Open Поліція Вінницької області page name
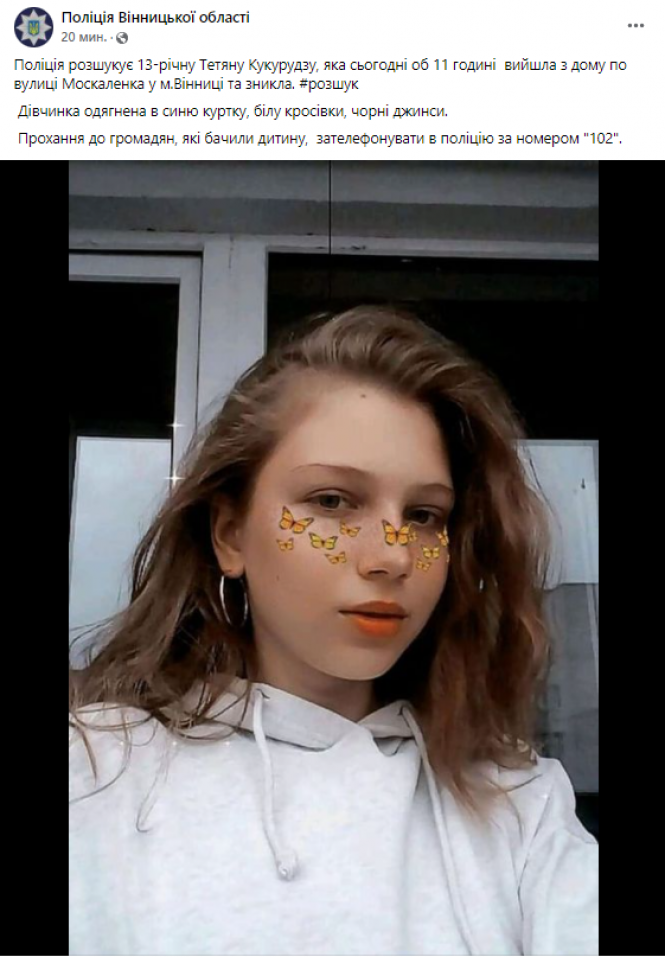Screen dimensions: 665x957 click(x=155, y=18)
